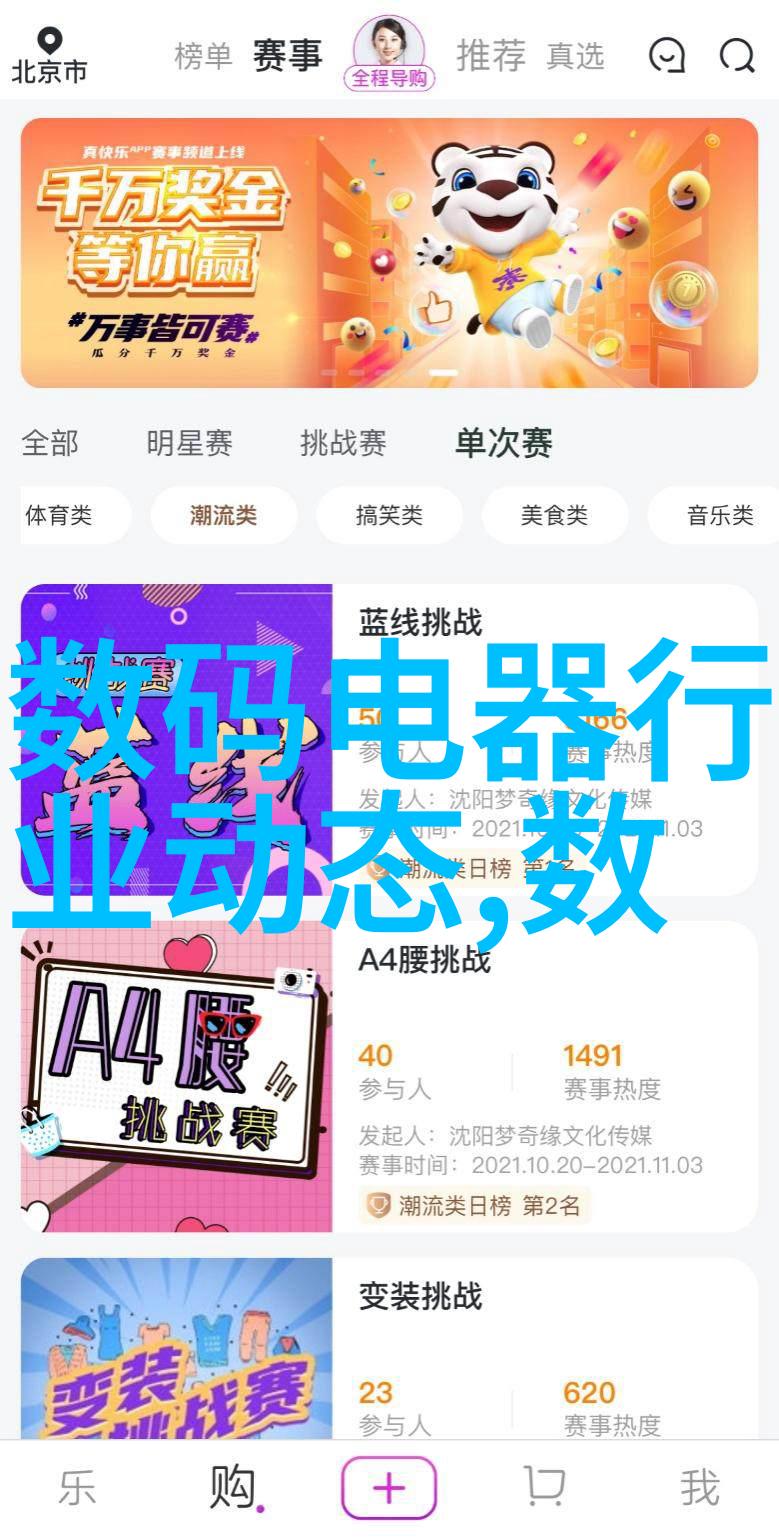Open the 千万奖金等你赢 banner

coord(389,252)
